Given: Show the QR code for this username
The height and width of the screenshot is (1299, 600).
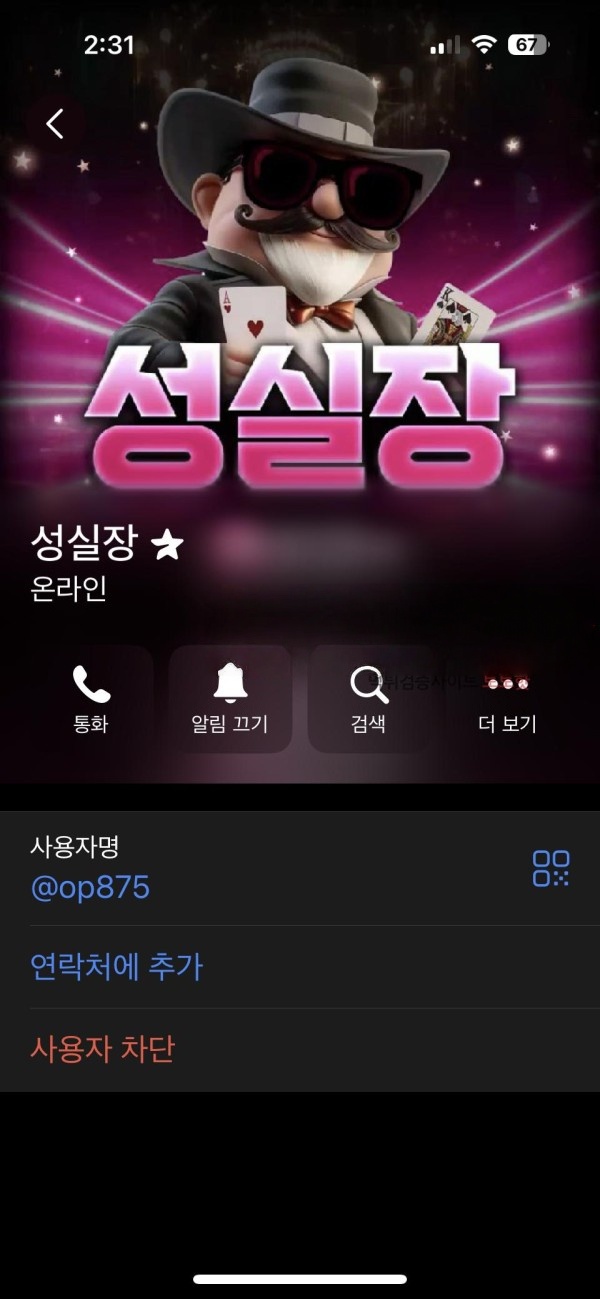Looking at the screenshot, I should (551, 868).
